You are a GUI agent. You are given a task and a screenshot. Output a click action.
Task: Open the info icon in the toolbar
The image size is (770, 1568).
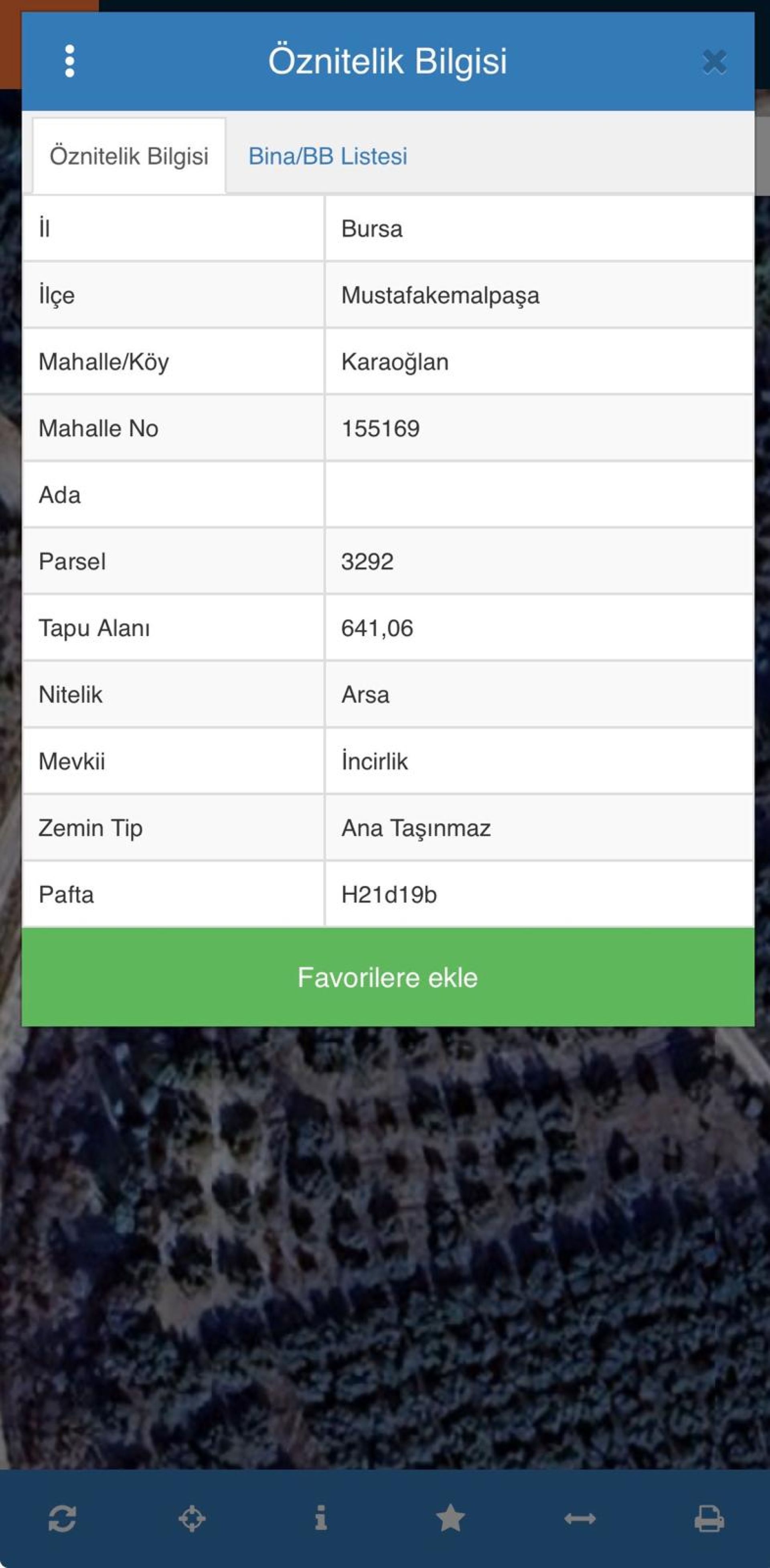(321, 1518)
